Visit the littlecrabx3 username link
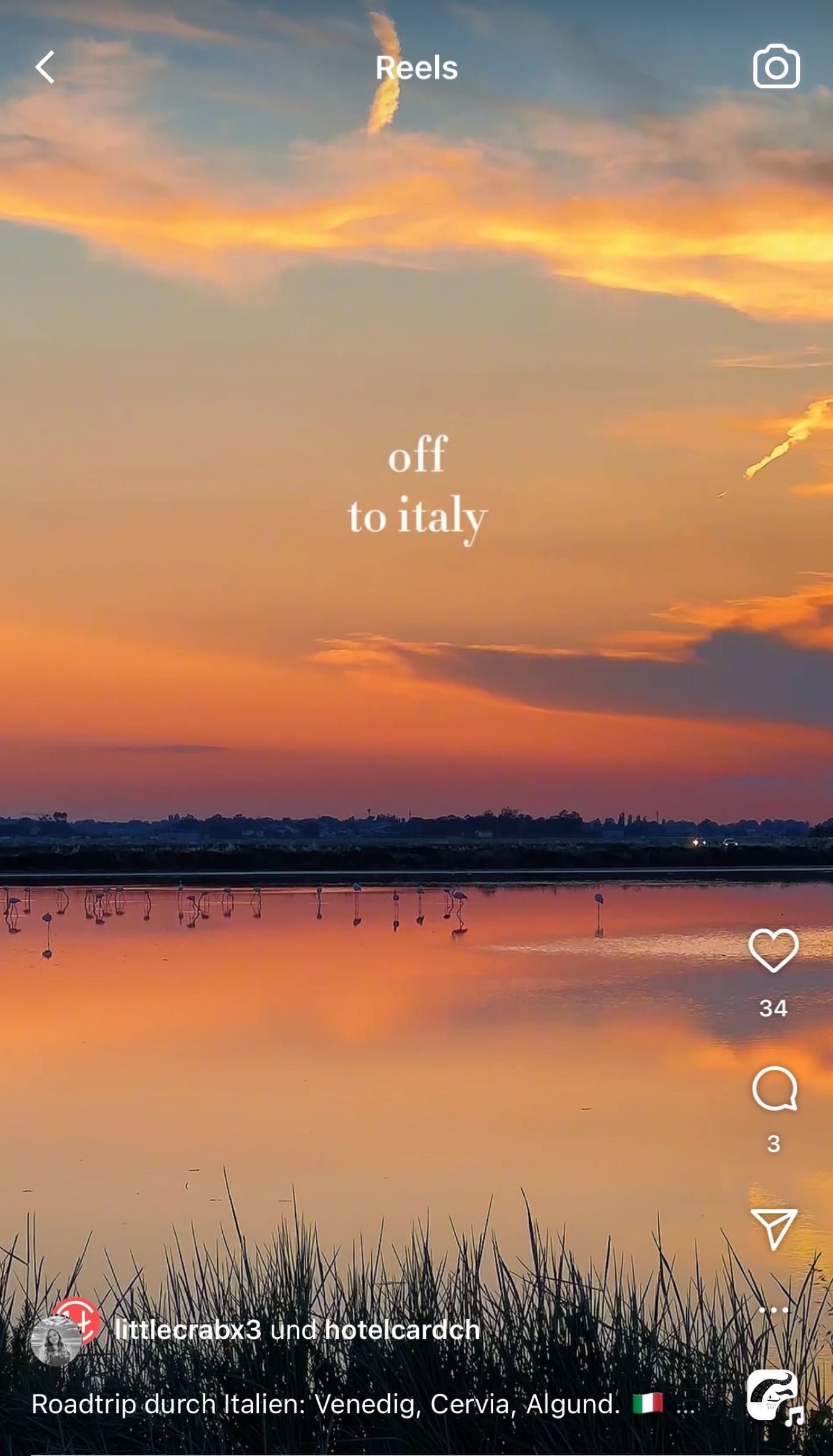 pos(188,1329)
